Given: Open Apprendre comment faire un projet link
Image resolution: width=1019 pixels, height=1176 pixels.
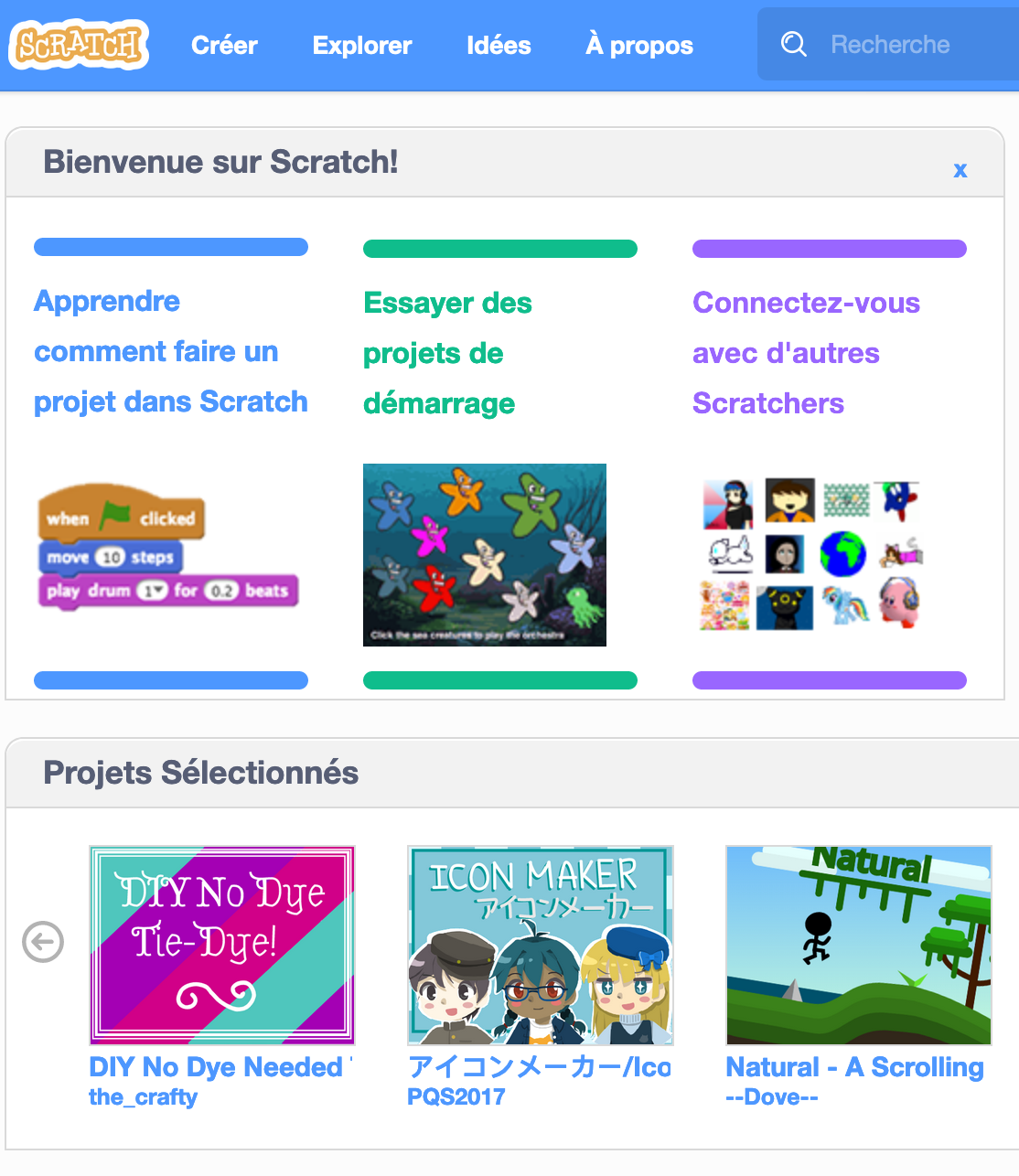Looking at the screenshot, I should coord(170,352).
